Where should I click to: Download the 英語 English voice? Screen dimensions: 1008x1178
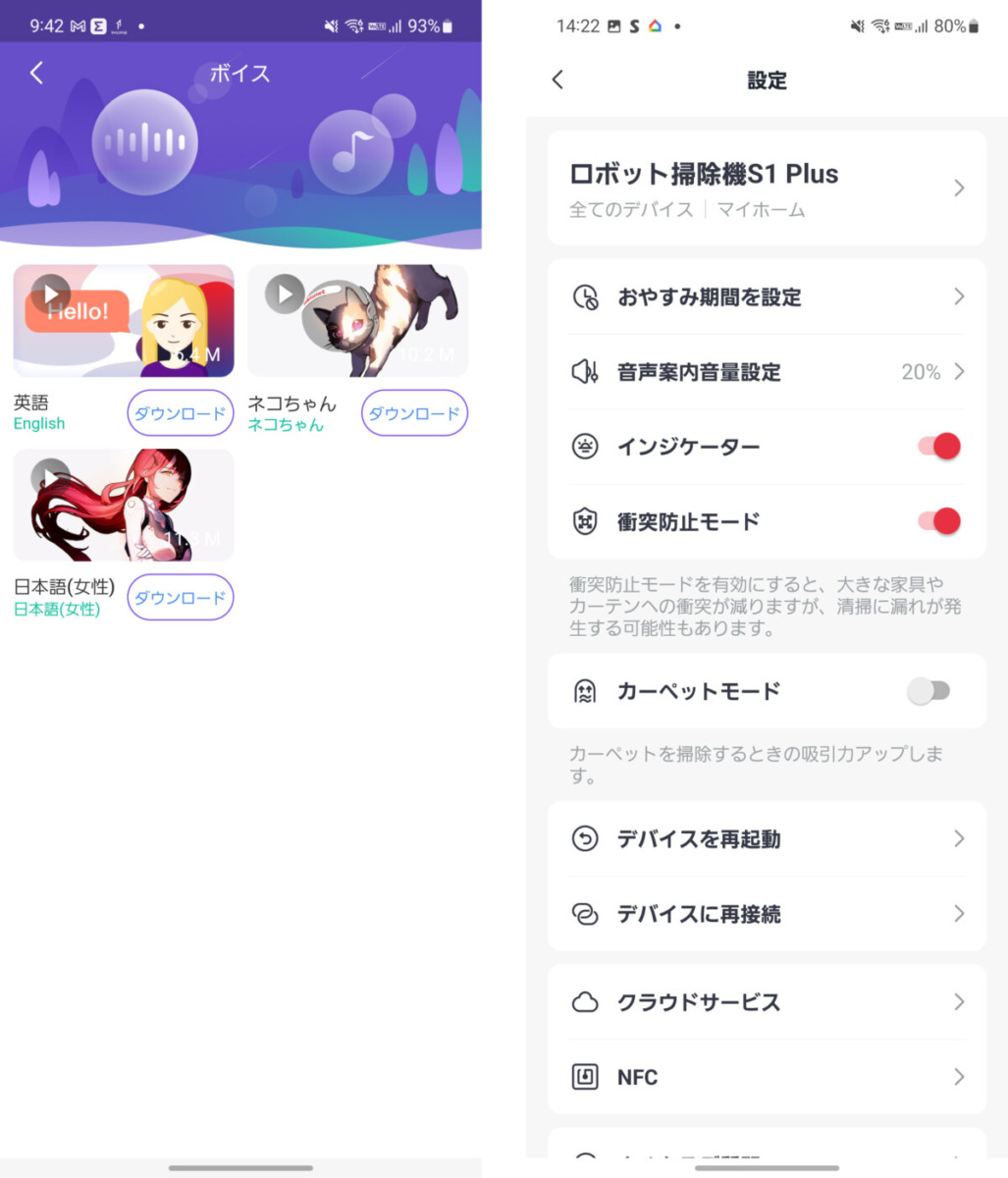click(181, 413)
